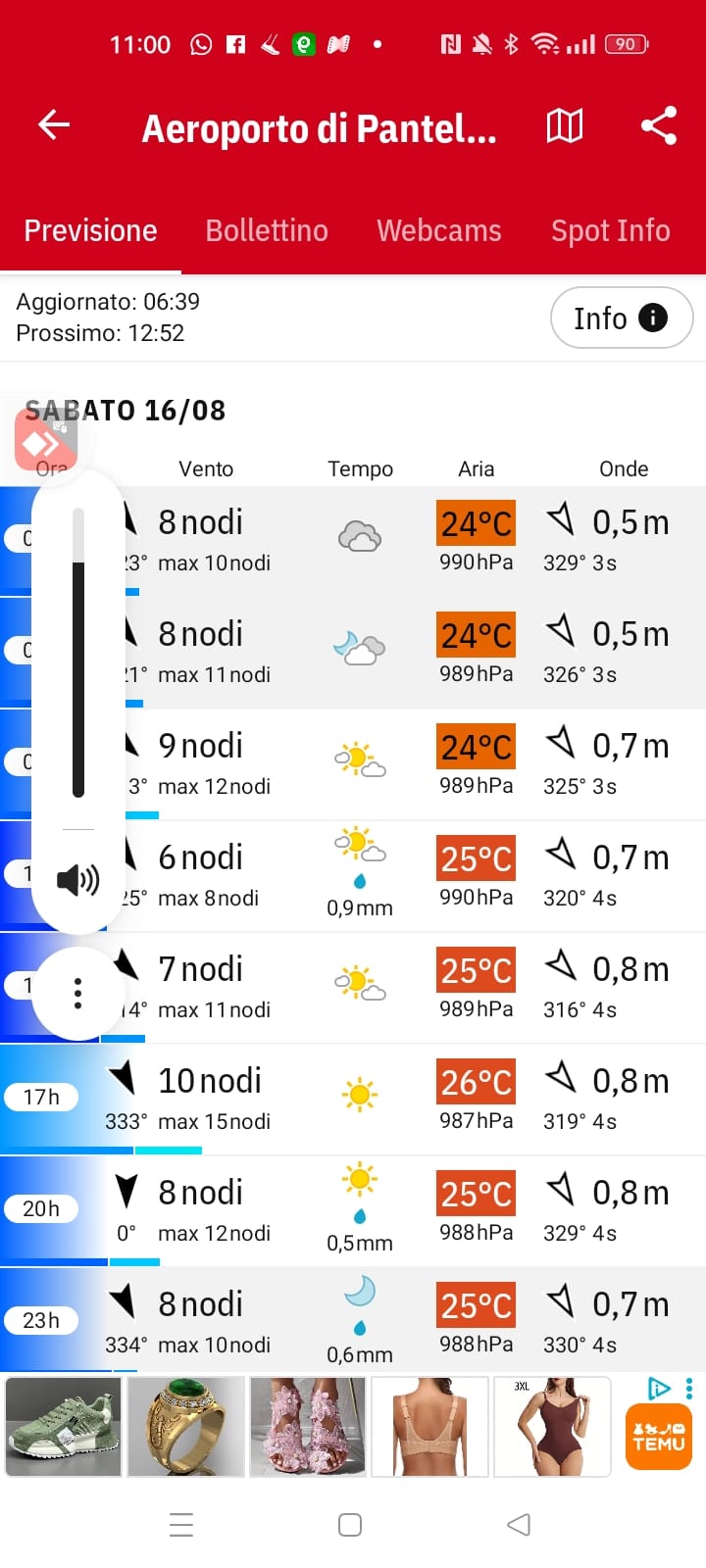The height and width of the screenshot is (1568, 706).
Task: Open the Spot Info tab
Action: (x=611, y=230)
